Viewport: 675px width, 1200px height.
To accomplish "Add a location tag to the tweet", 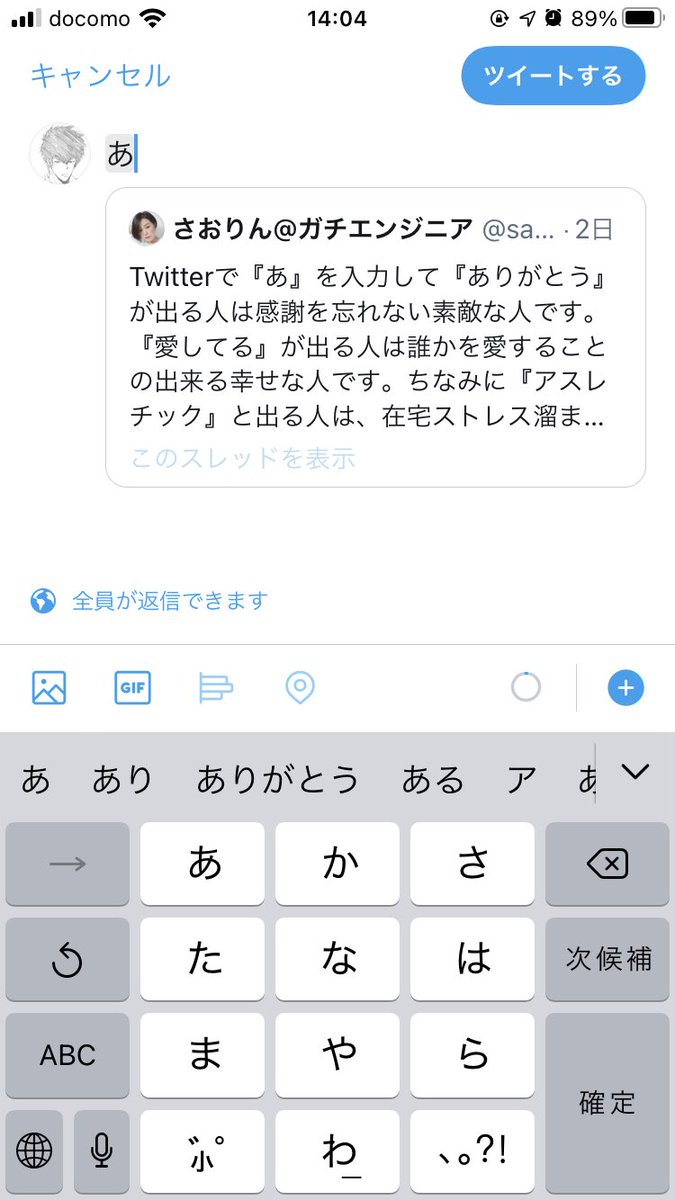I will 300,688.
